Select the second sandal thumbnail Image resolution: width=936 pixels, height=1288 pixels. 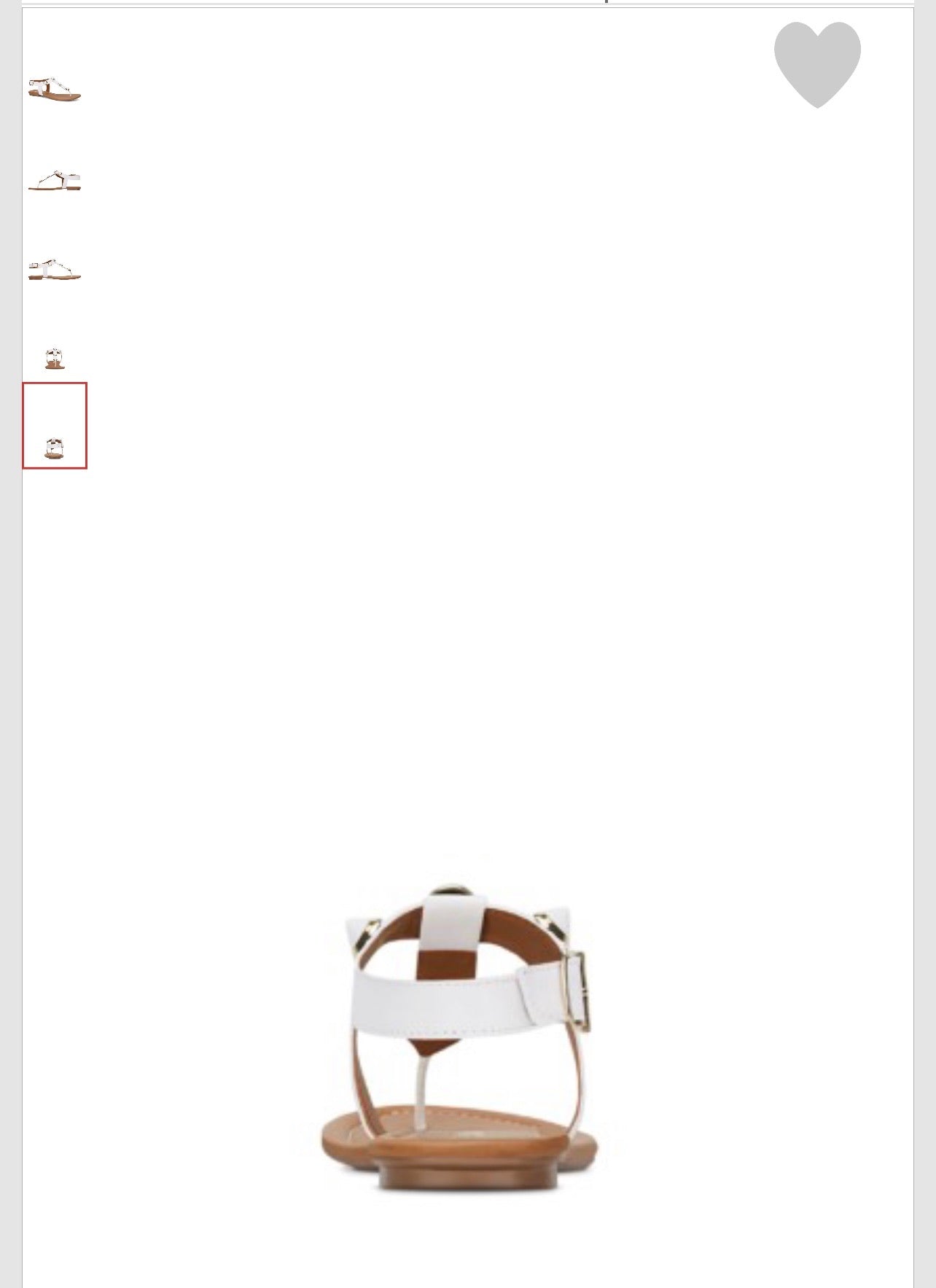(55, 180)
